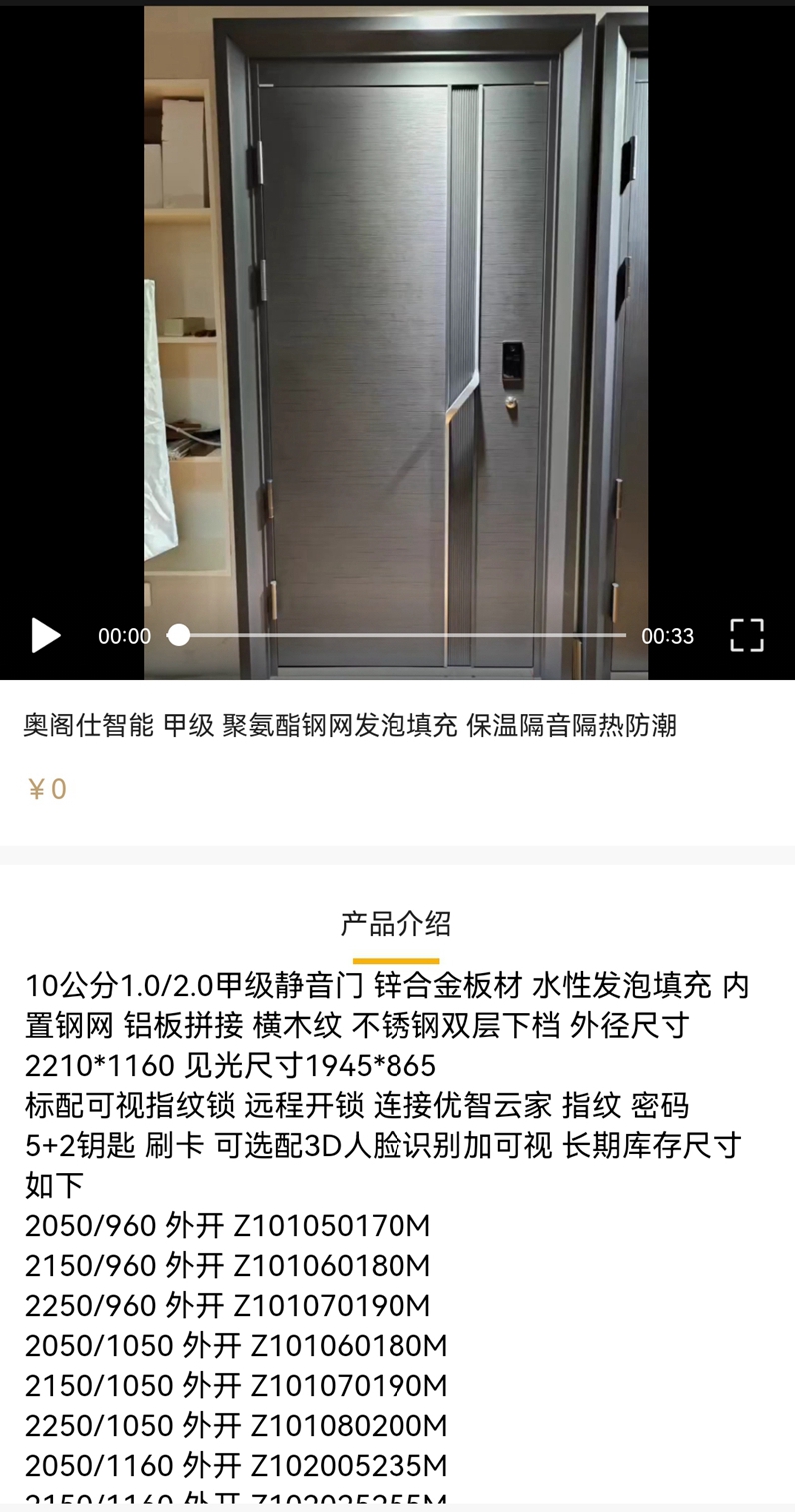Tap the video progress bar midpoint
The height and width of the screenshot is (1512, 795).
pyautogui.click(x=401, y=635)
